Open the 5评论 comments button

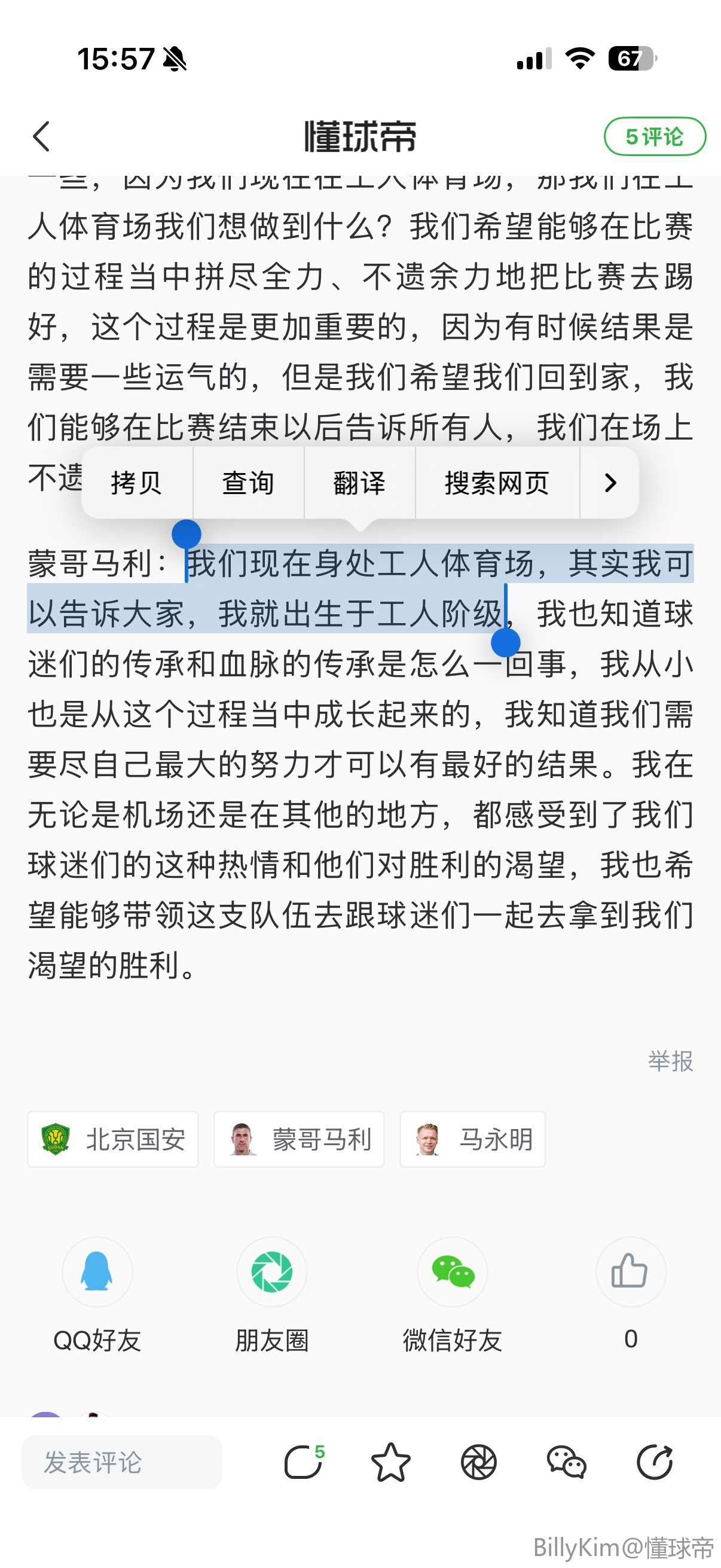pyautogui.click(x=654, y=136)
